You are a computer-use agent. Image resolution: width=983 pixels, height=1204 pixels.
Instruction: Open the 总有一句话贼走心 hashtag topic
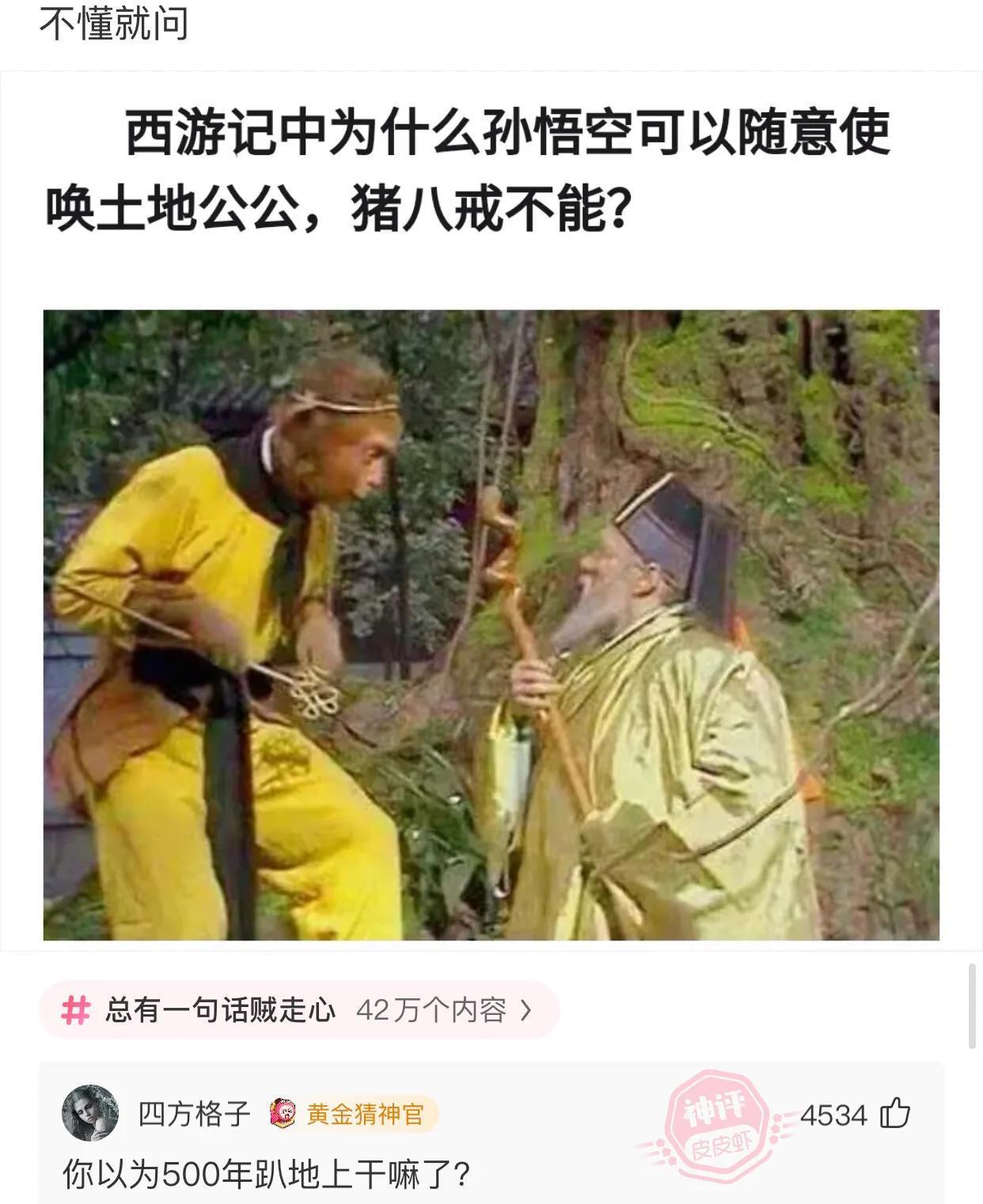[x=298, y=1010]
